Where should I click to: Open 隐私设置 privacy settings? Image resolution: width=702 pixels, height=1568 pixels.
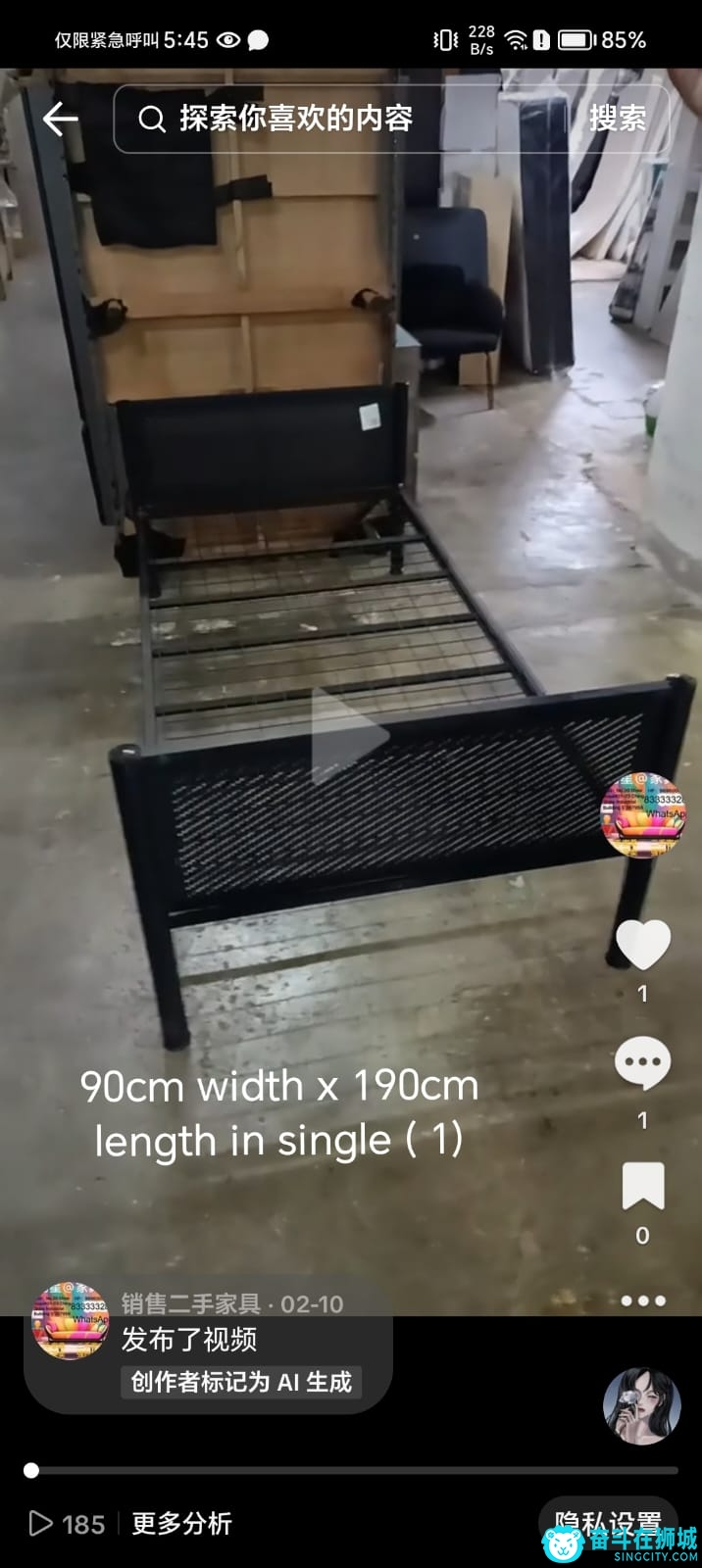pos(608,1522)
